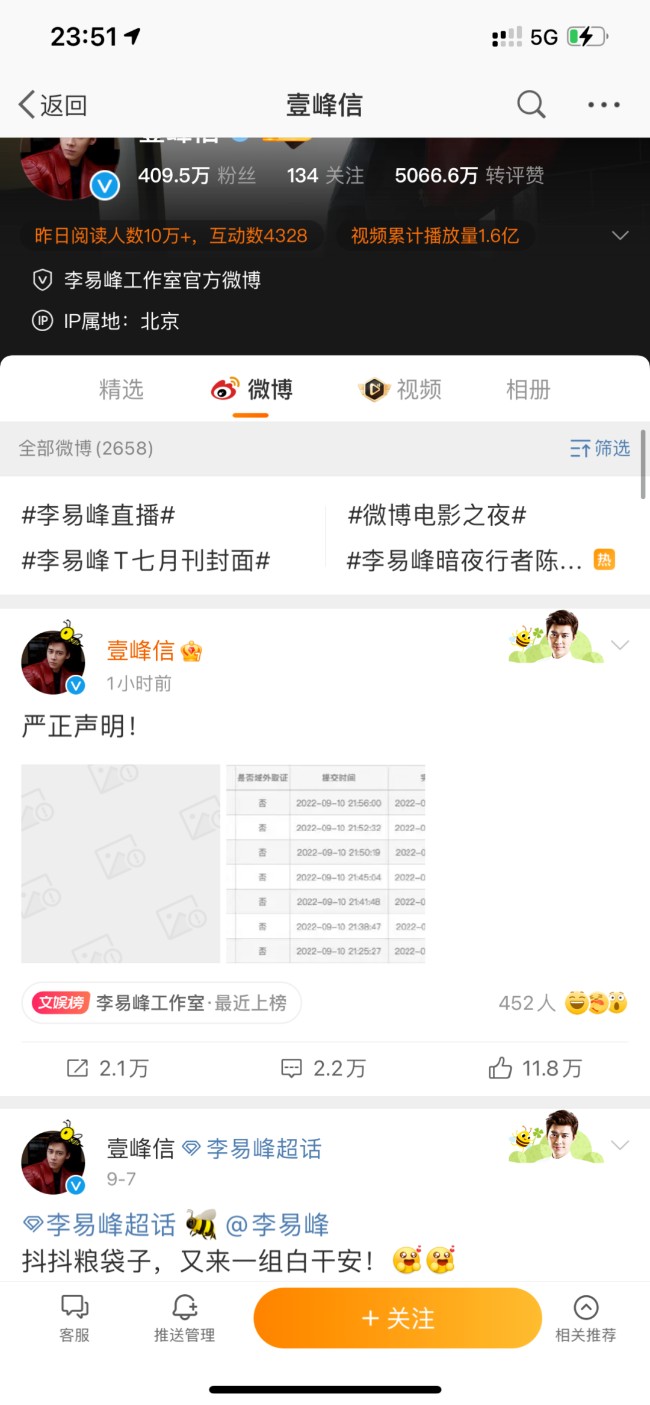The image size is (650, 1405).
Task: Go back with the 返回 arrow
Action: (x=52, y=105)
